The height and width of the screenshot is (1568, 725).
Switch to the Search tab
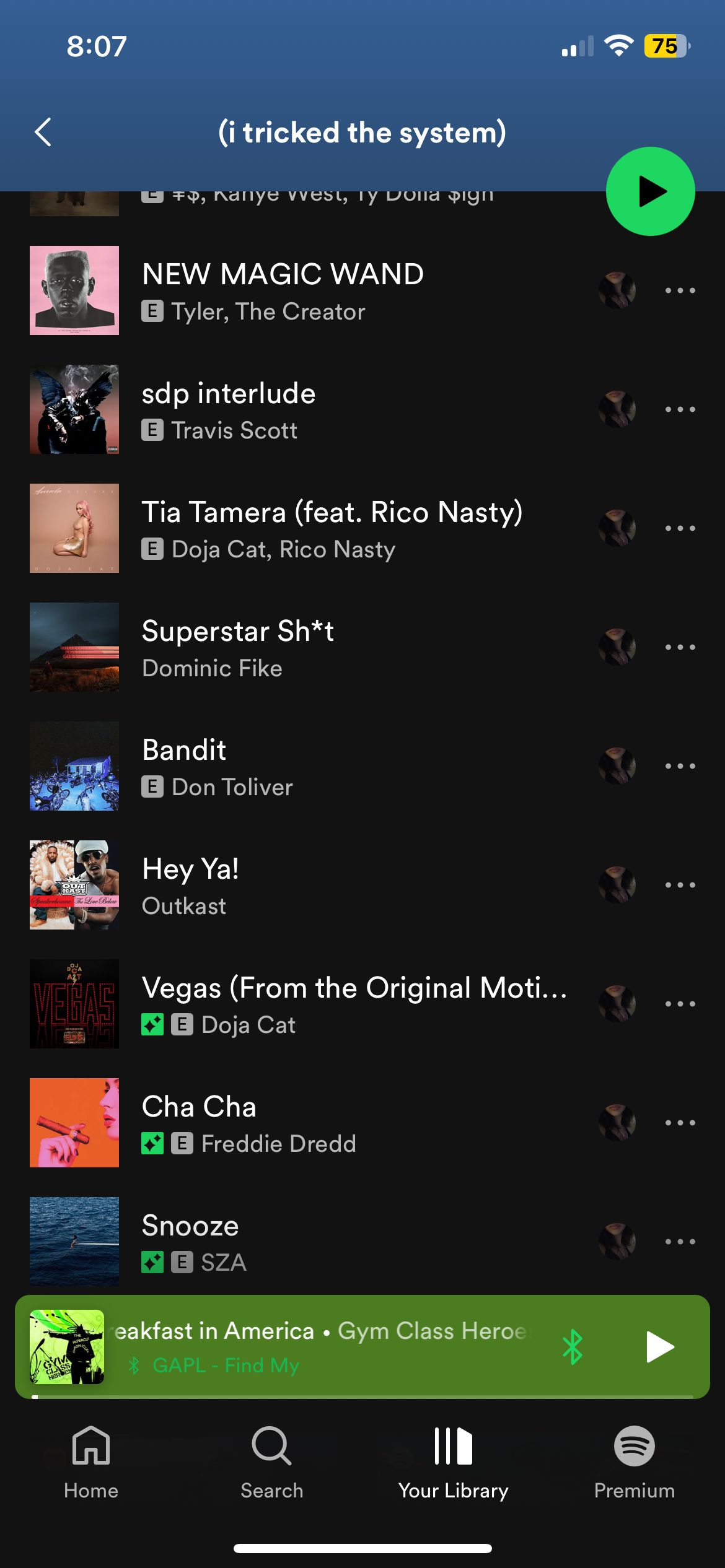tap(271, 1461)
